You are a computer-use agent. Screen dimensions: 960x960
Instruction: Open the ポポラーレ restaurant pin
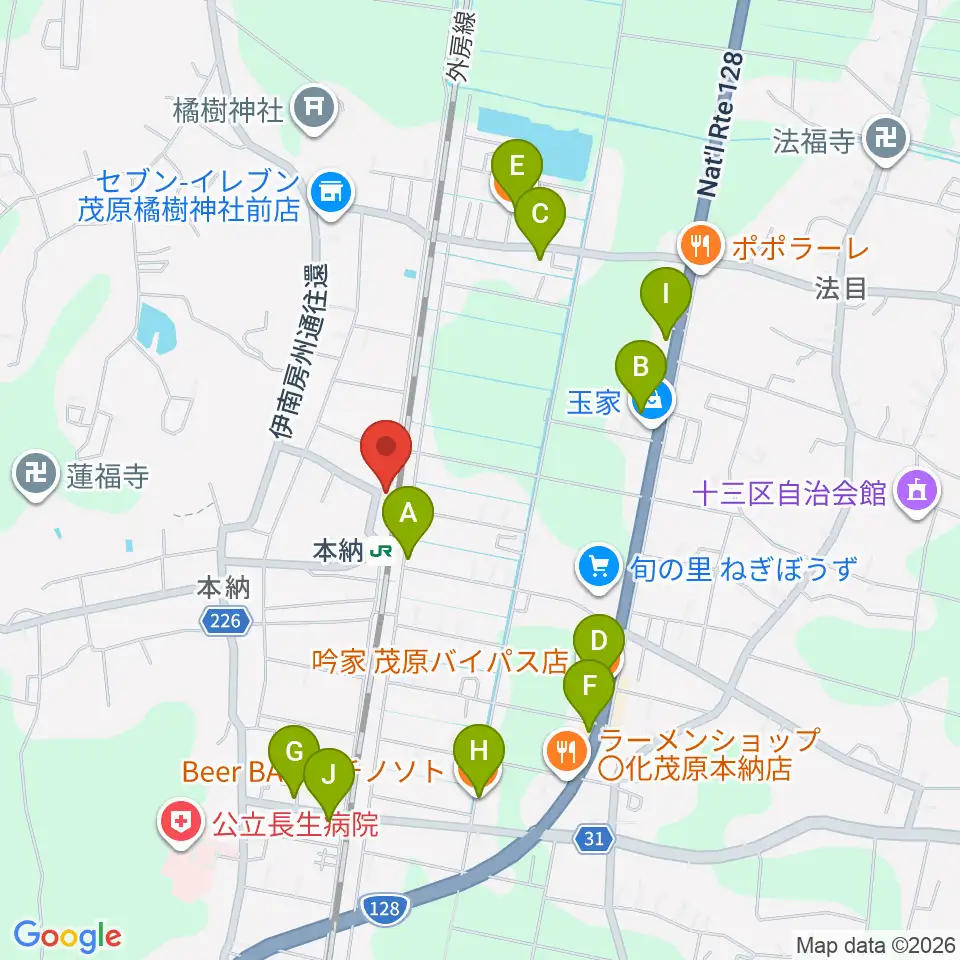pos(701,247)
